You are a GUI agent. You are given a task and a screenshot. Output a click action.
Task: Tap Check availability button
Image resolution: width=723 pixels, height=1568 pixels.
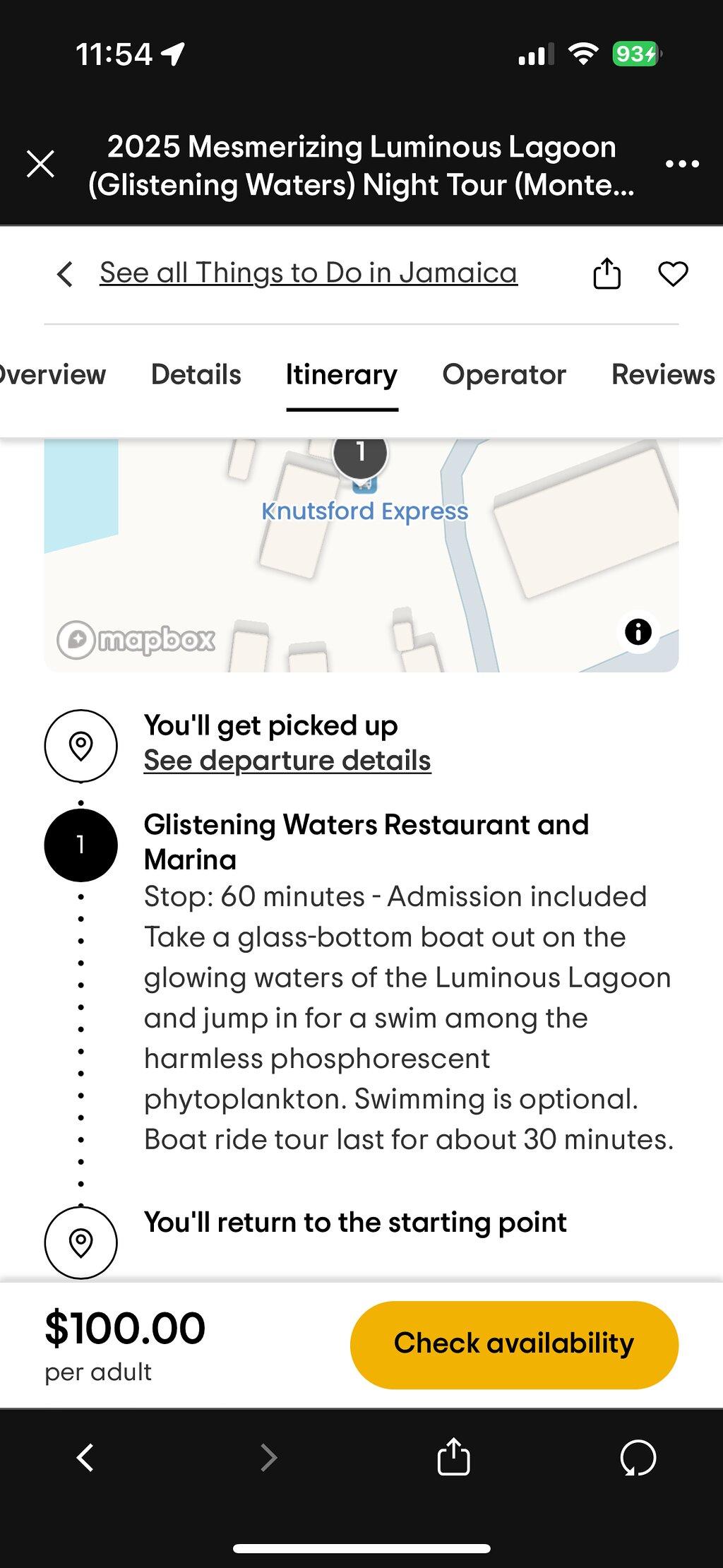click(514, 1345)
